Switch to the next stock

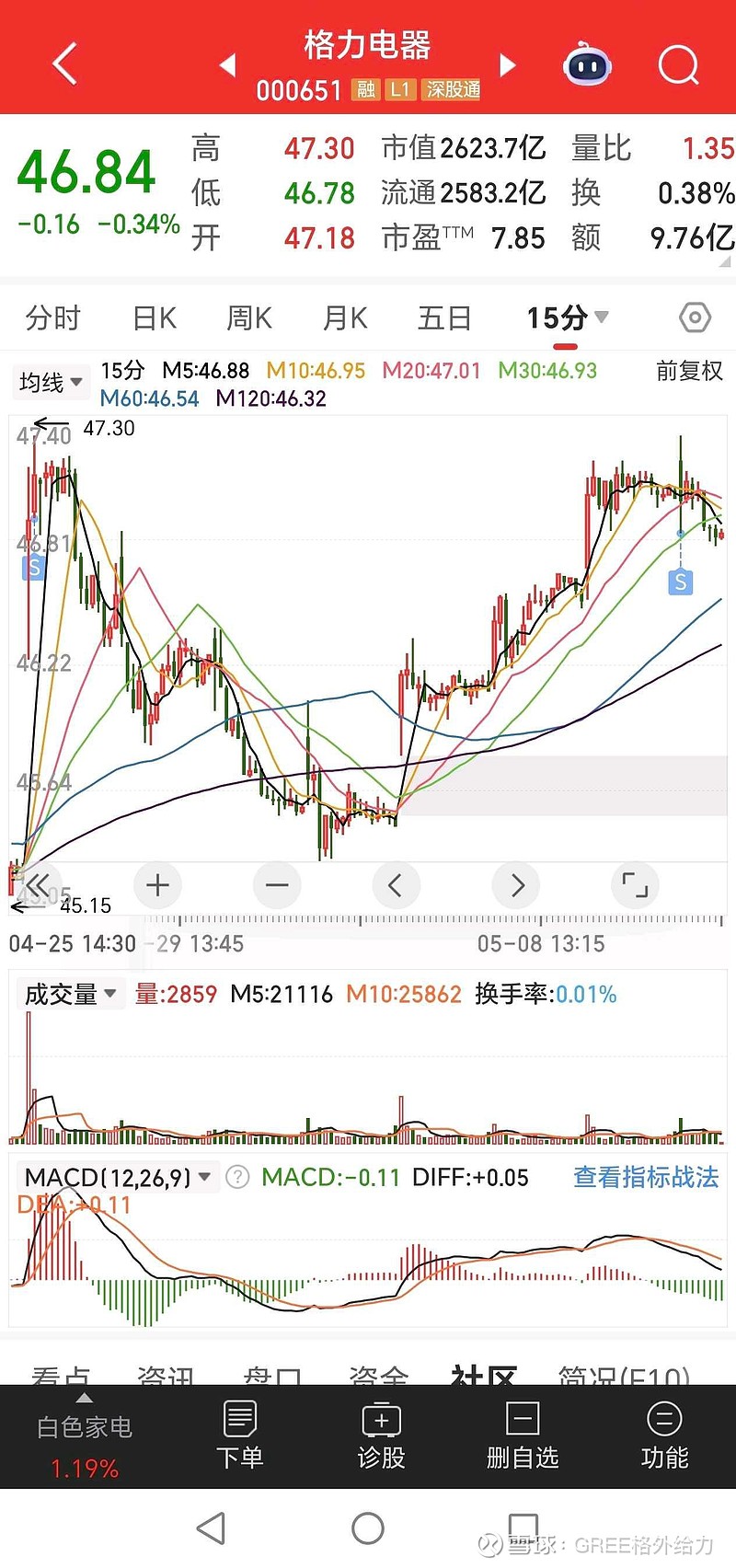coord(507,65)
